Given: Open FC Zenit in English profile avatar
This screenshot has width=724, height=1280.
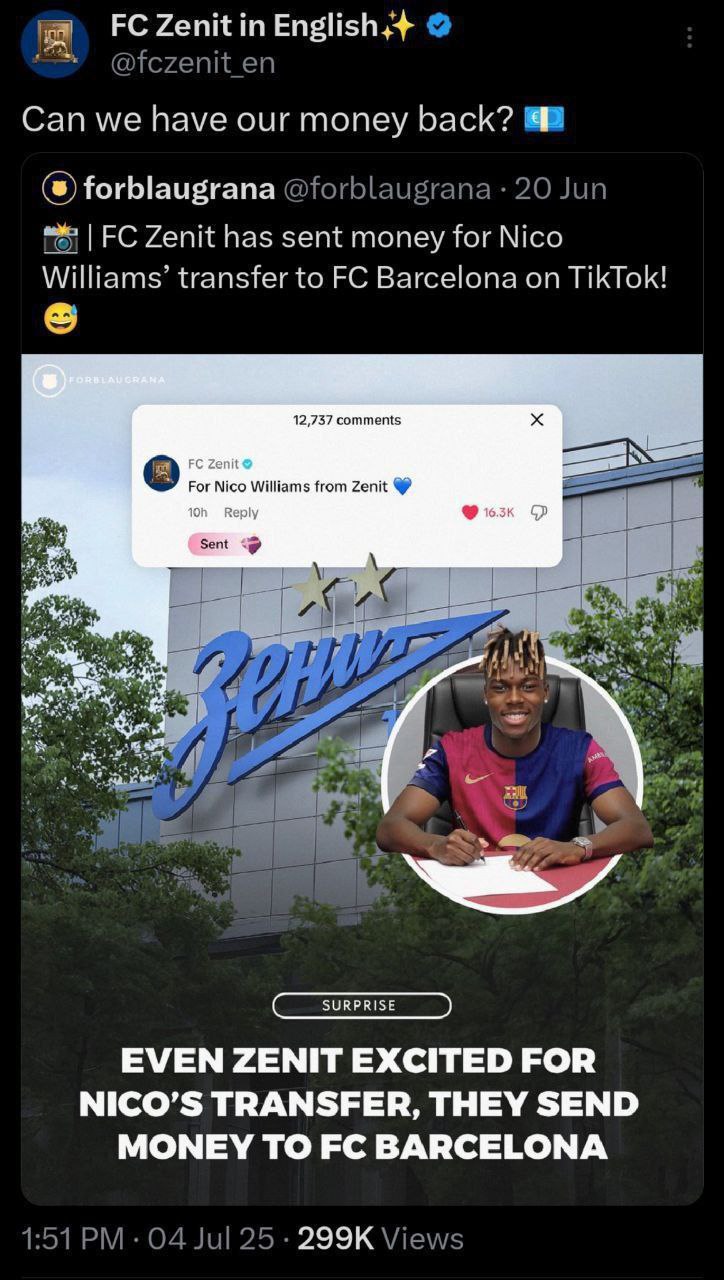Looking at the screenshot, I should [x=55, y=44].
